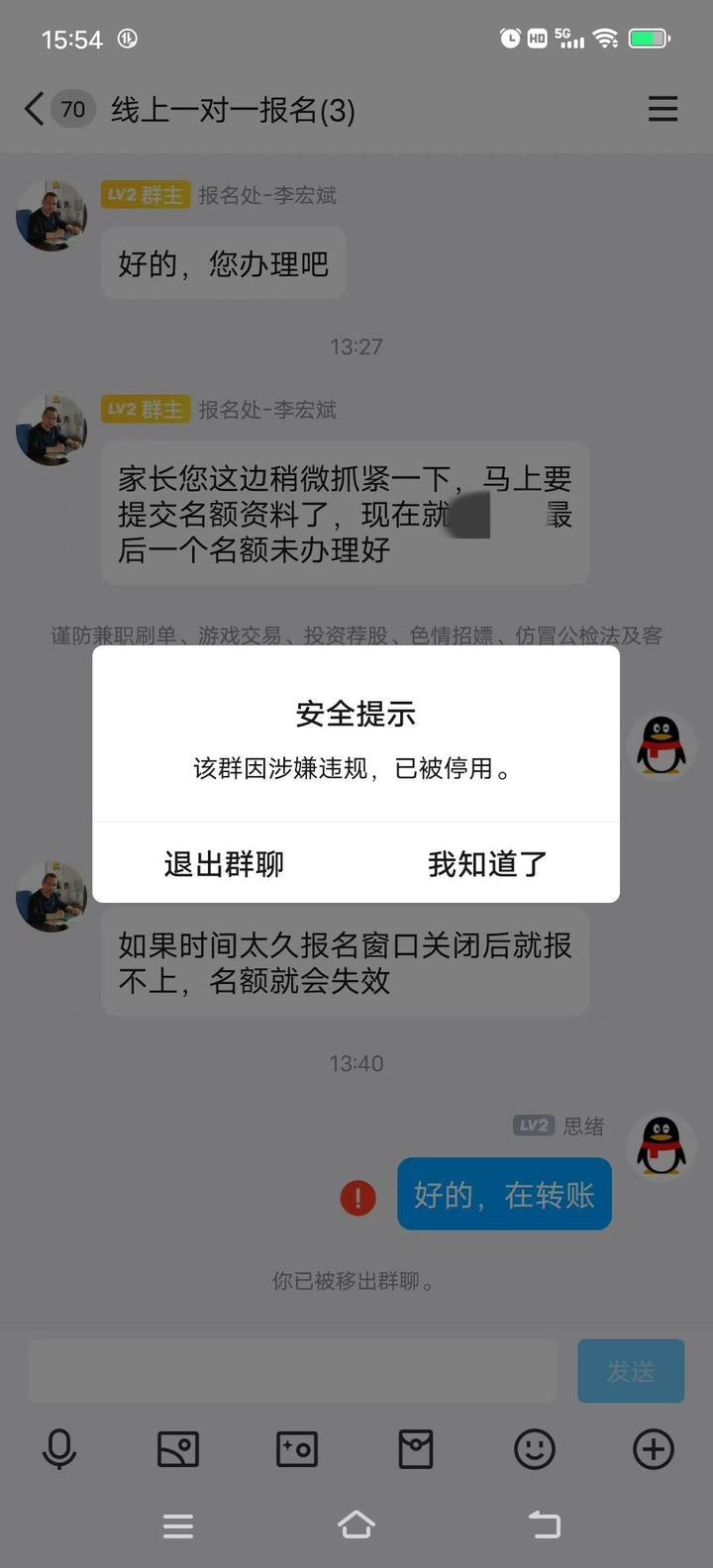Tap the system back navigation button
Viewport: 713px width, 1568px height.
tap(544, 1524)
